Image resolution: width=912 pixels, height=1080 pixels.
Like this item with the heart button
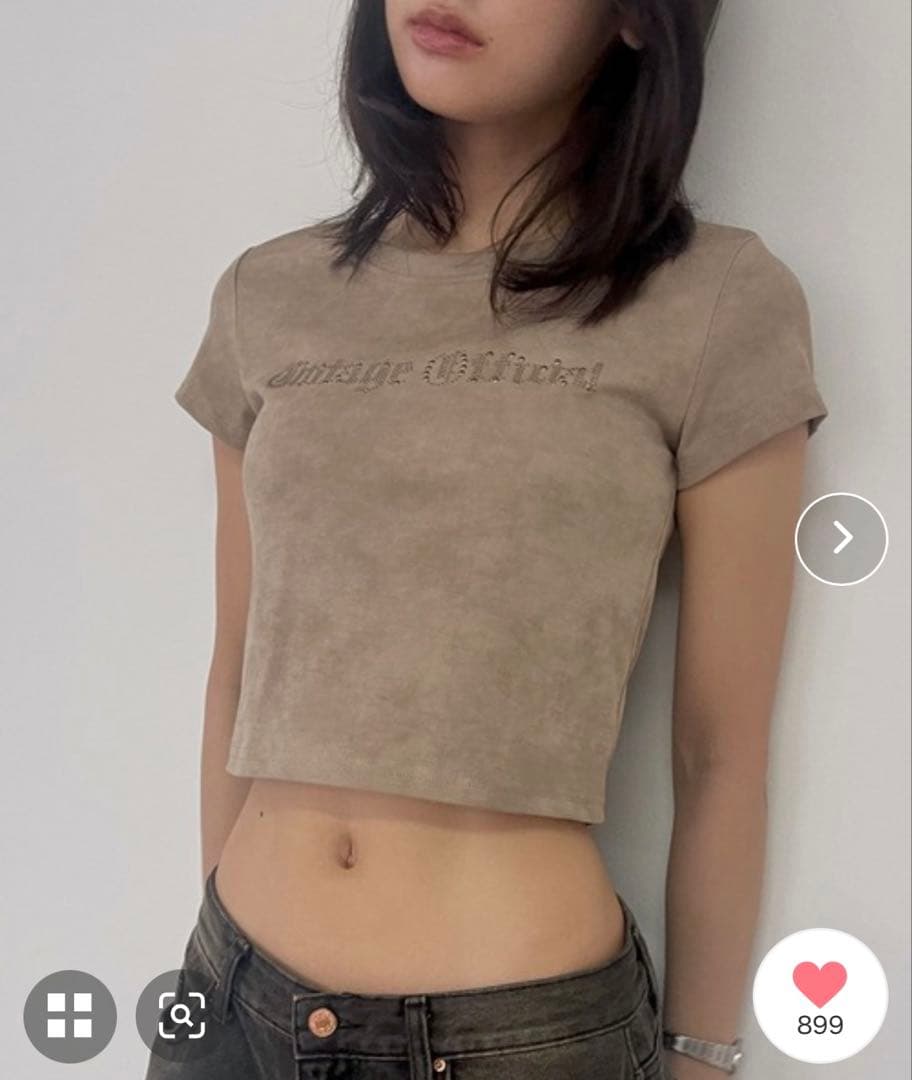click(820, 996)
